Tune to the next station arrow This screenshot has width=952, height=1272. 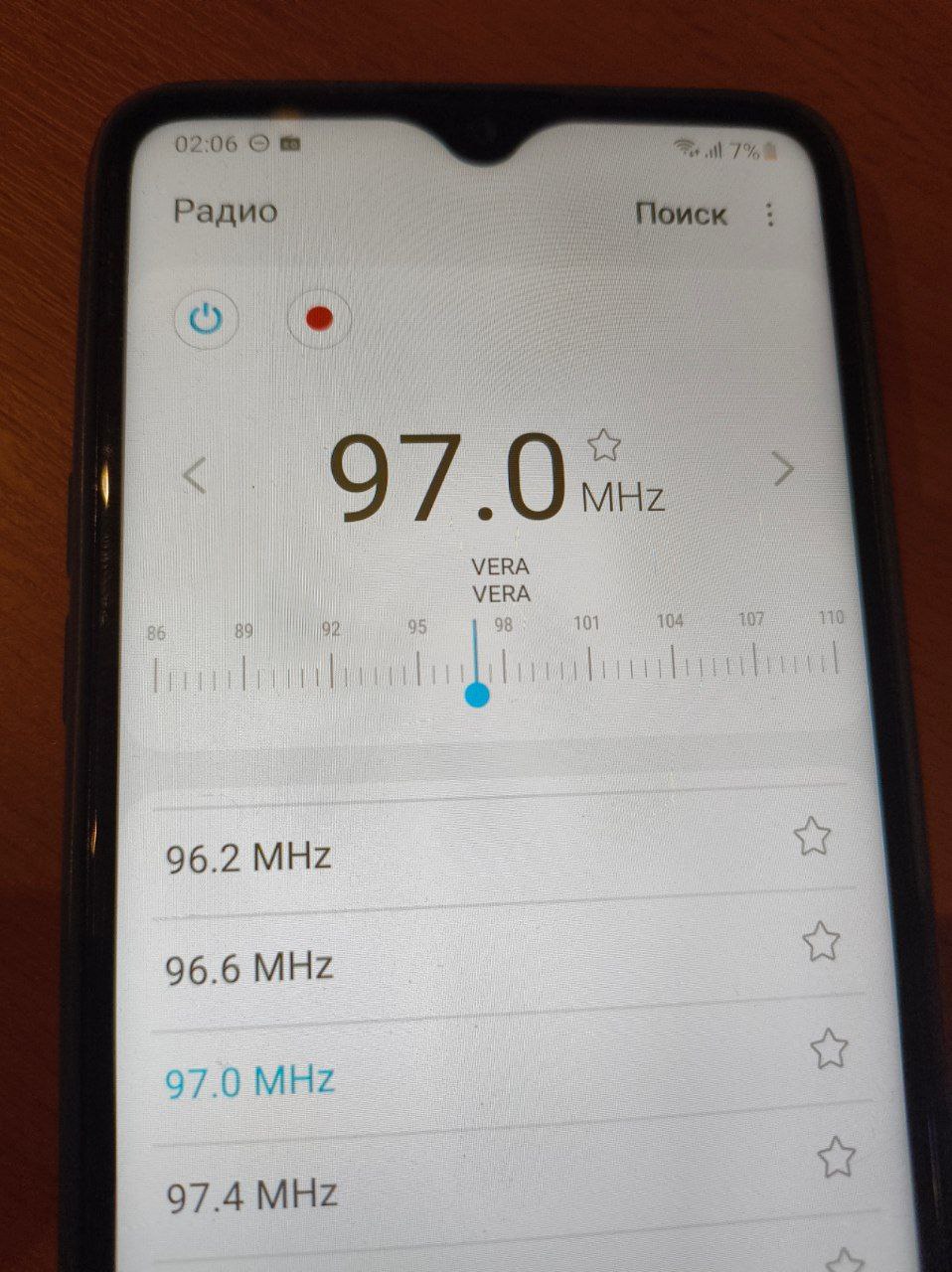click(x=783, y=469)
